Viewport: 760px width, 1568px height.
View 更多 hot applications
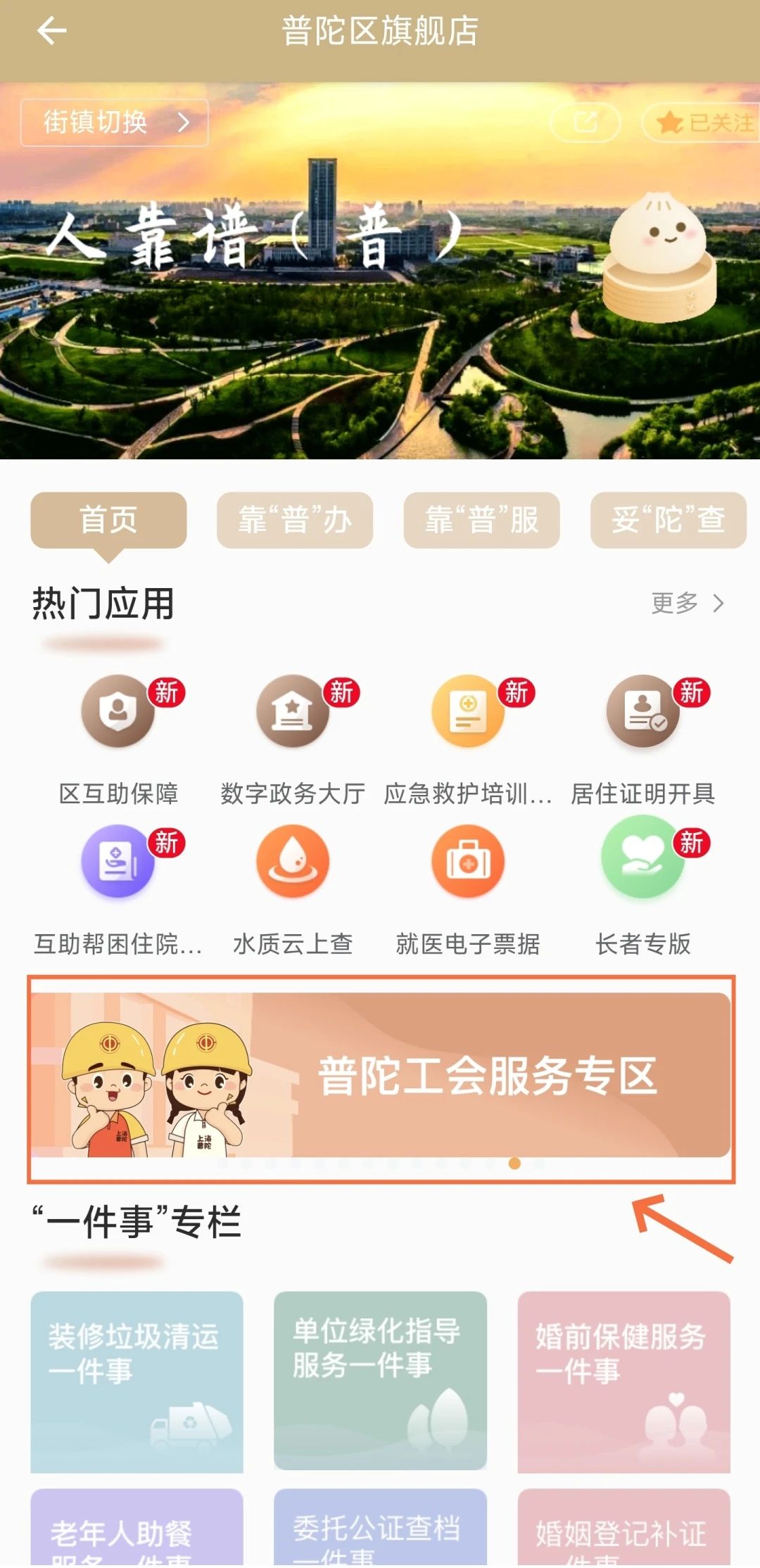[686, 603]
